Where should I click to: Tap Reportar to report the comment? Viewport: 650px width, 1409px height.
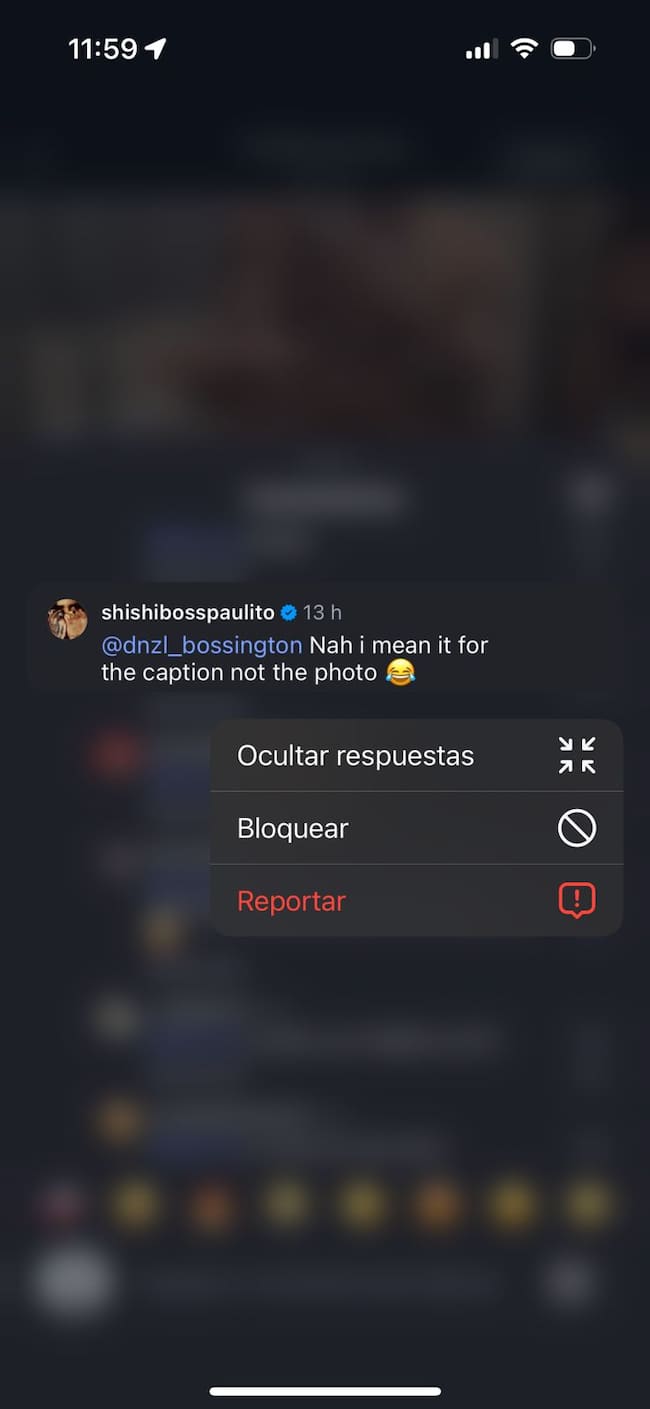(x=415, y=901)
